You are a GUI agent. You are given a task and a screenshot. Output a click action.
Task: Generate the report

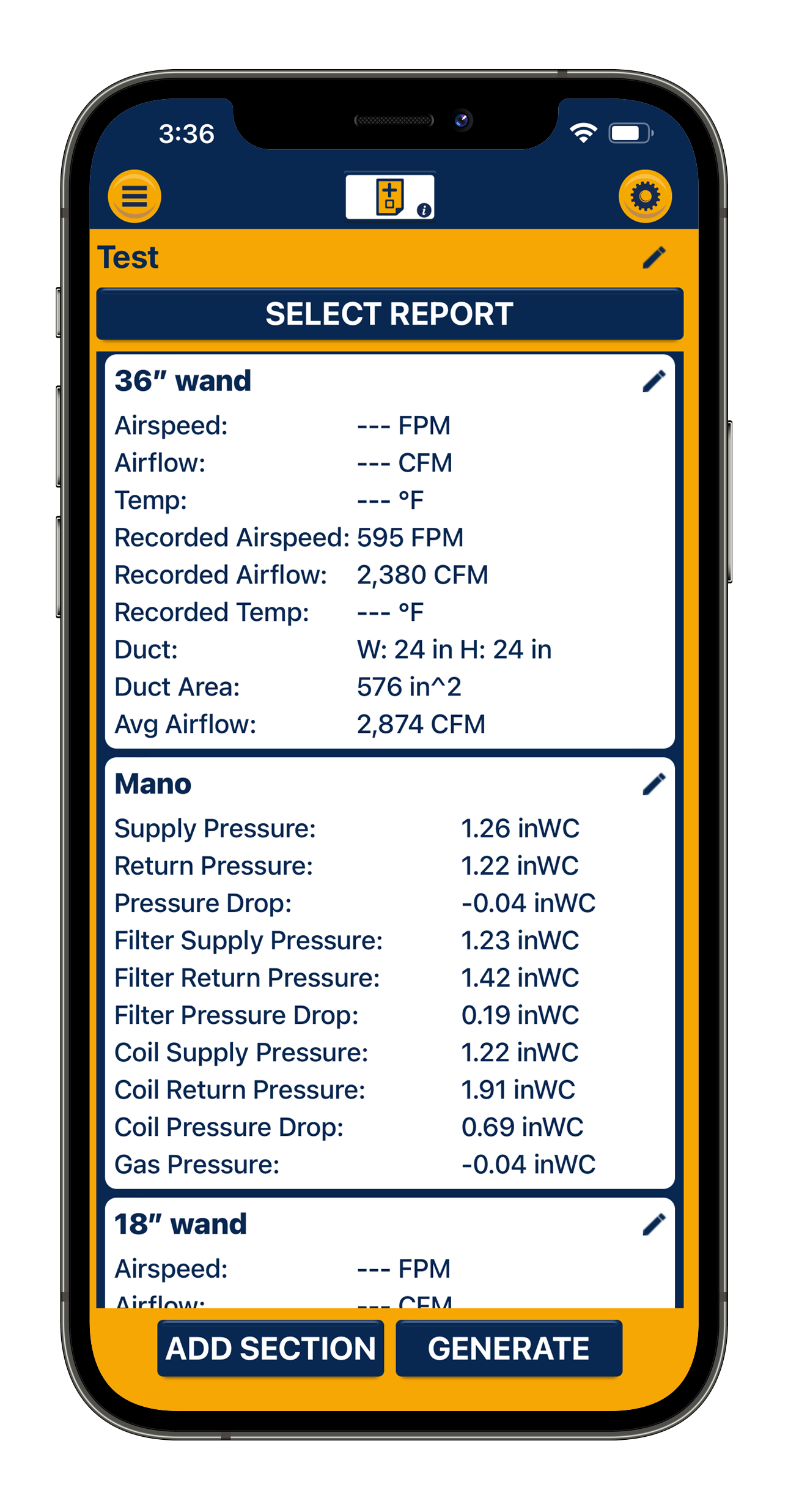point(509,1349)
